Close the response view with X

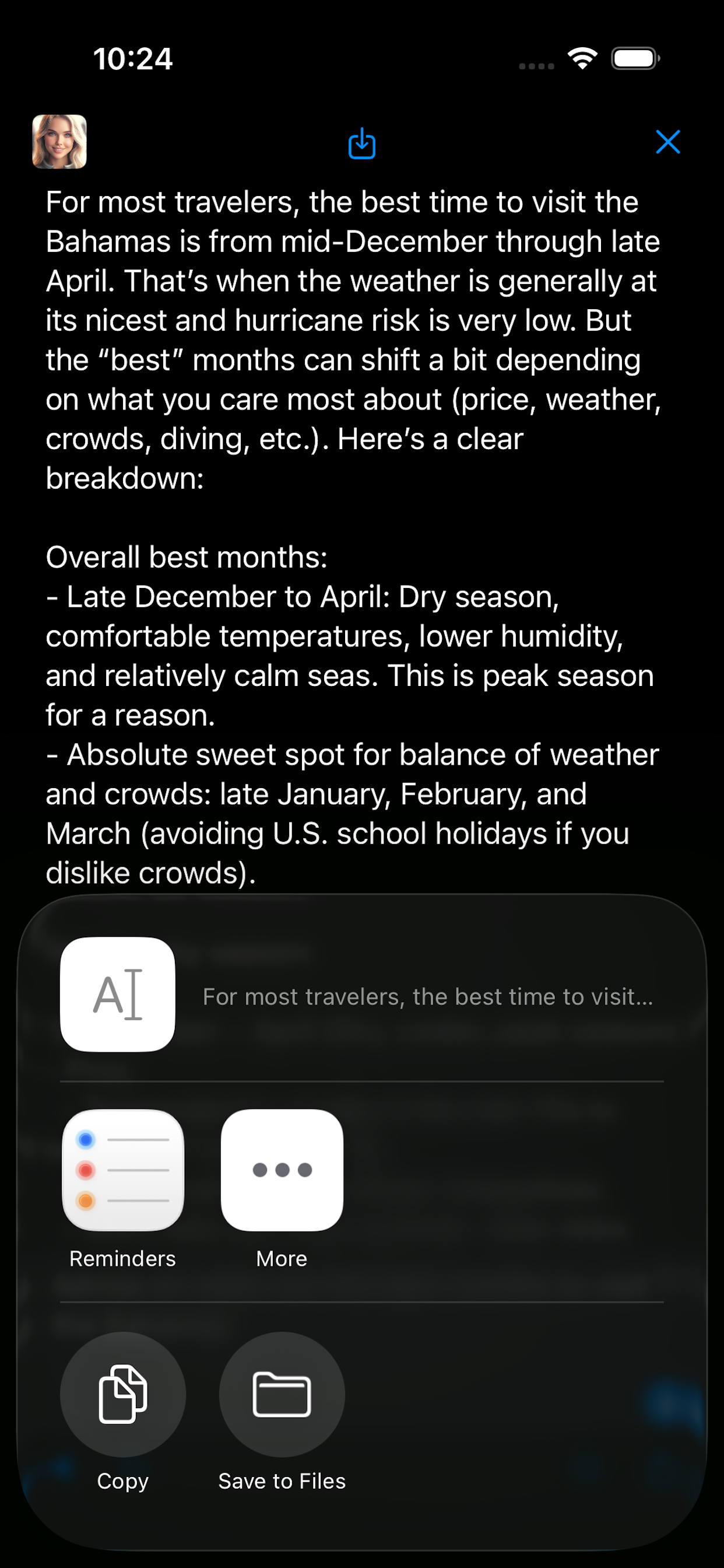pos(667,142)
